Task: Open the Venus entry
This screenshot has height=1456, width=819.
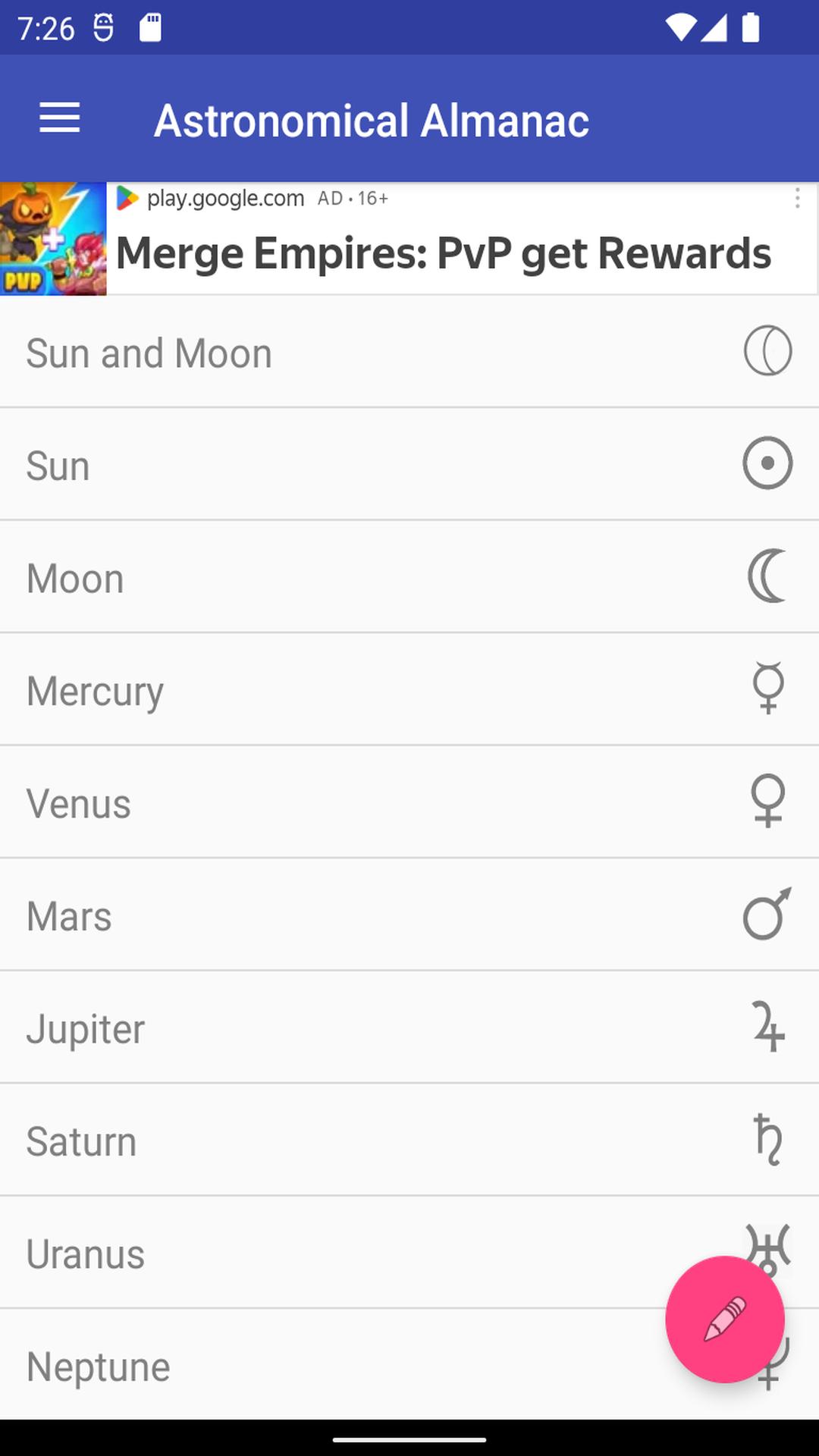Action: (409, 802)
